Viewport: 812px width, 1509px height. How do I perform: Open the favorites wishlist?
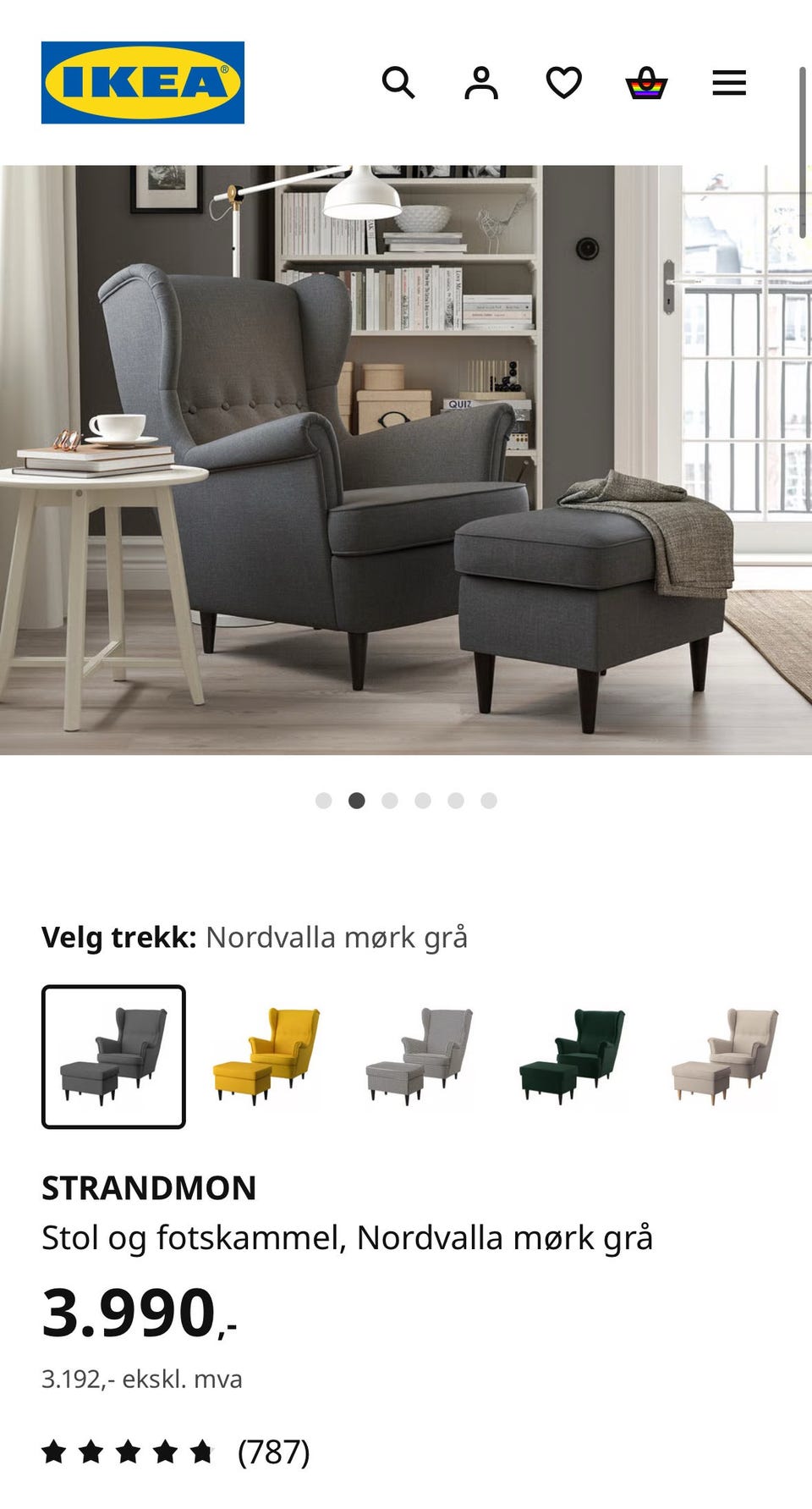pos(563,82)
